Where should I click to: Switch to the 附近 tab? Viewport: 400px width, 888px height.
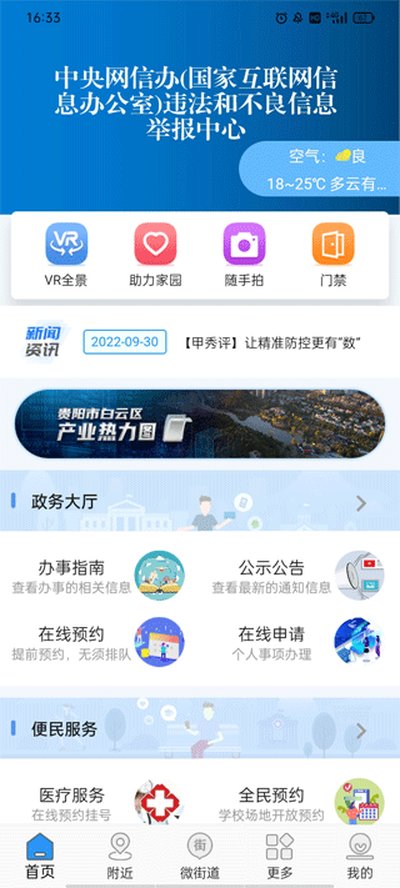(120, 856)
